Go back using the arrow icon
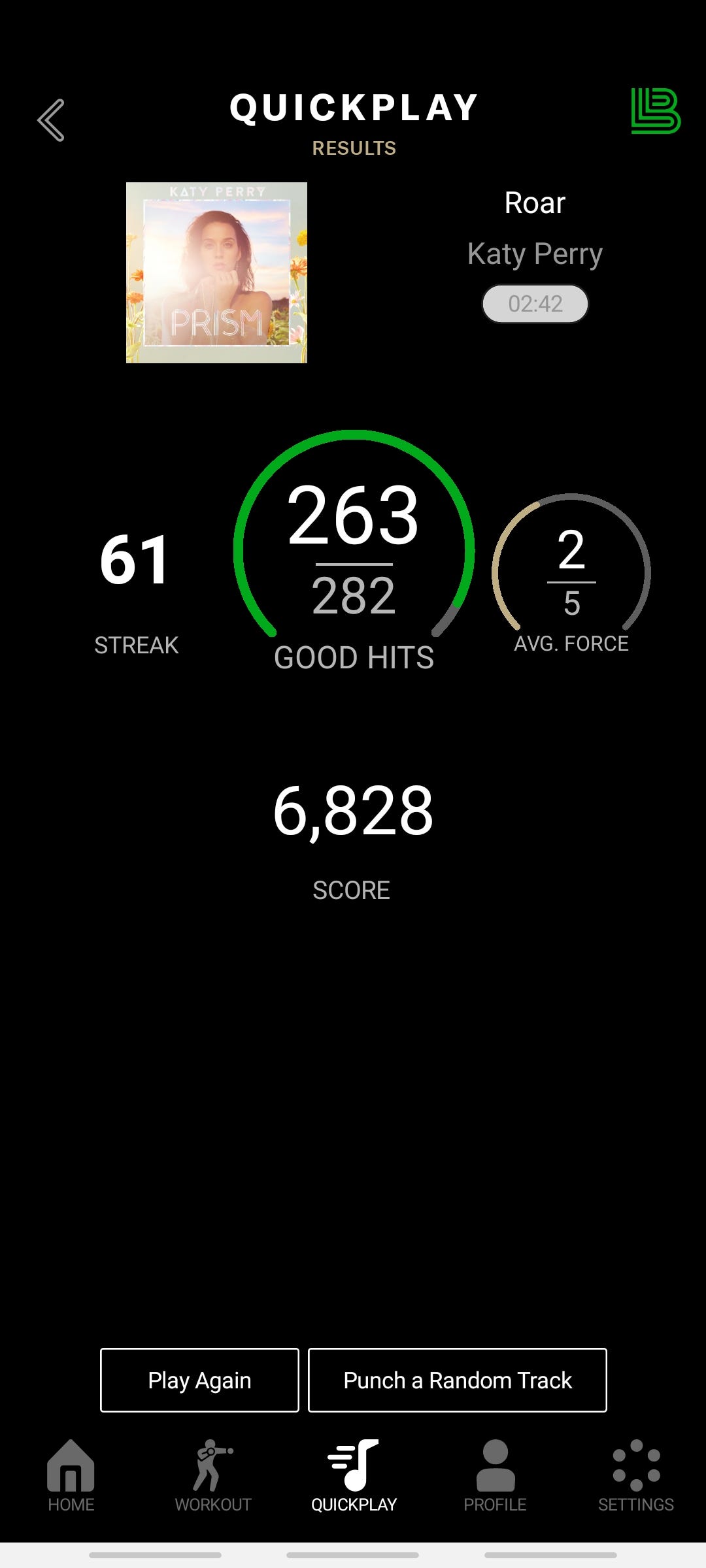This screenshot has width=706, height=1568. [51, 120]
